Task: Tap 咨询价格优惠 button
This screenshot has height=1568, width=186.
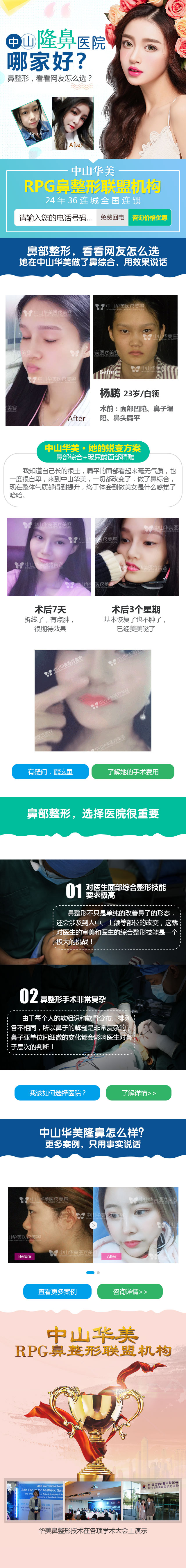Action: point(149,217)
